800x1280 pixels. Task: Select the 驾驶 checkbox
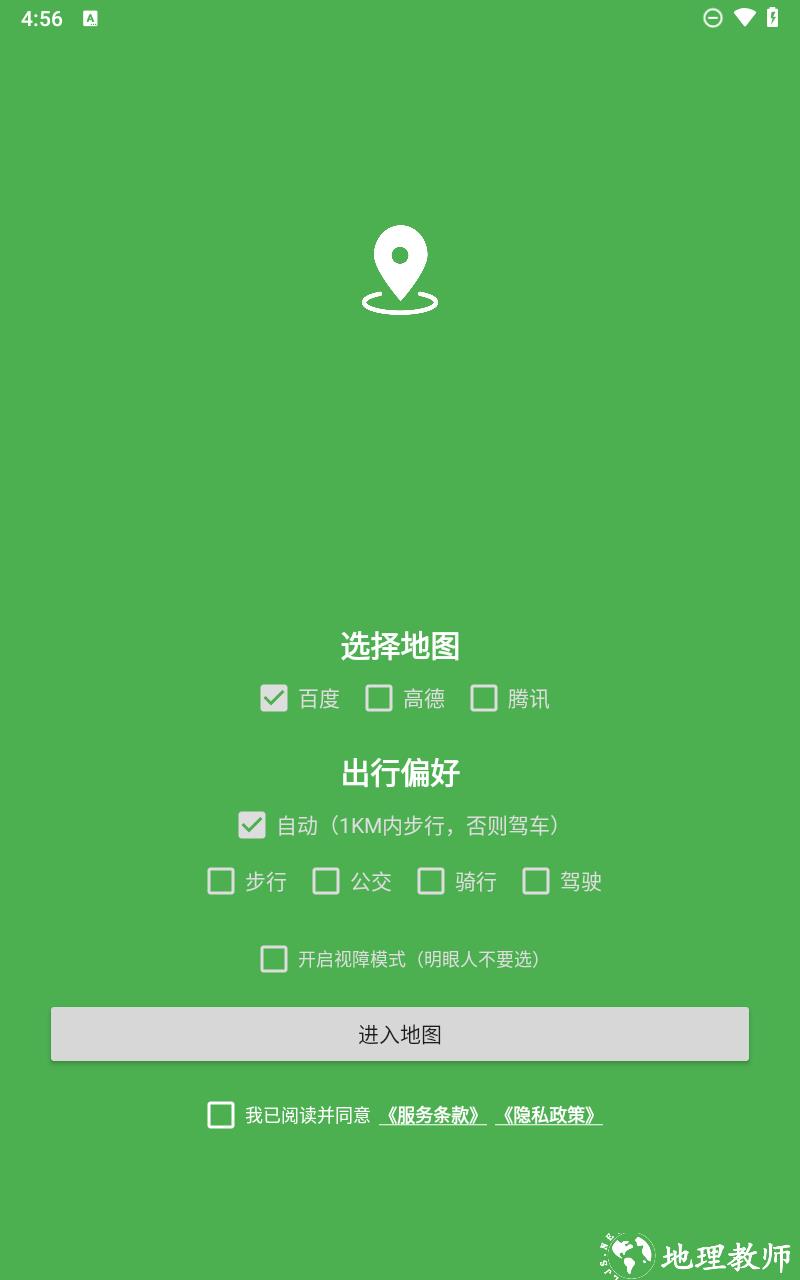pos(536,881)
